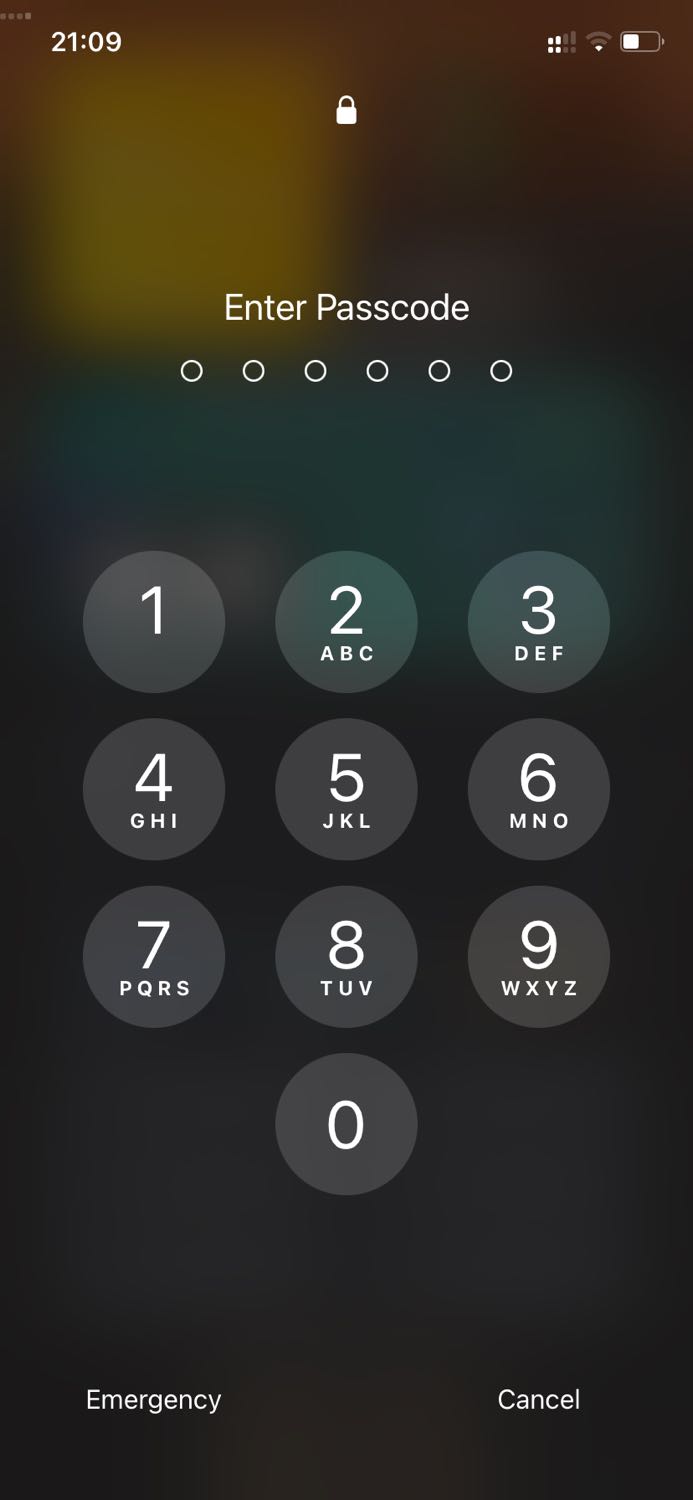Image resolution: width=693 pixels, height=1500 pixels.
Task: Cancel passcode entry
Action: [538, 1399]
